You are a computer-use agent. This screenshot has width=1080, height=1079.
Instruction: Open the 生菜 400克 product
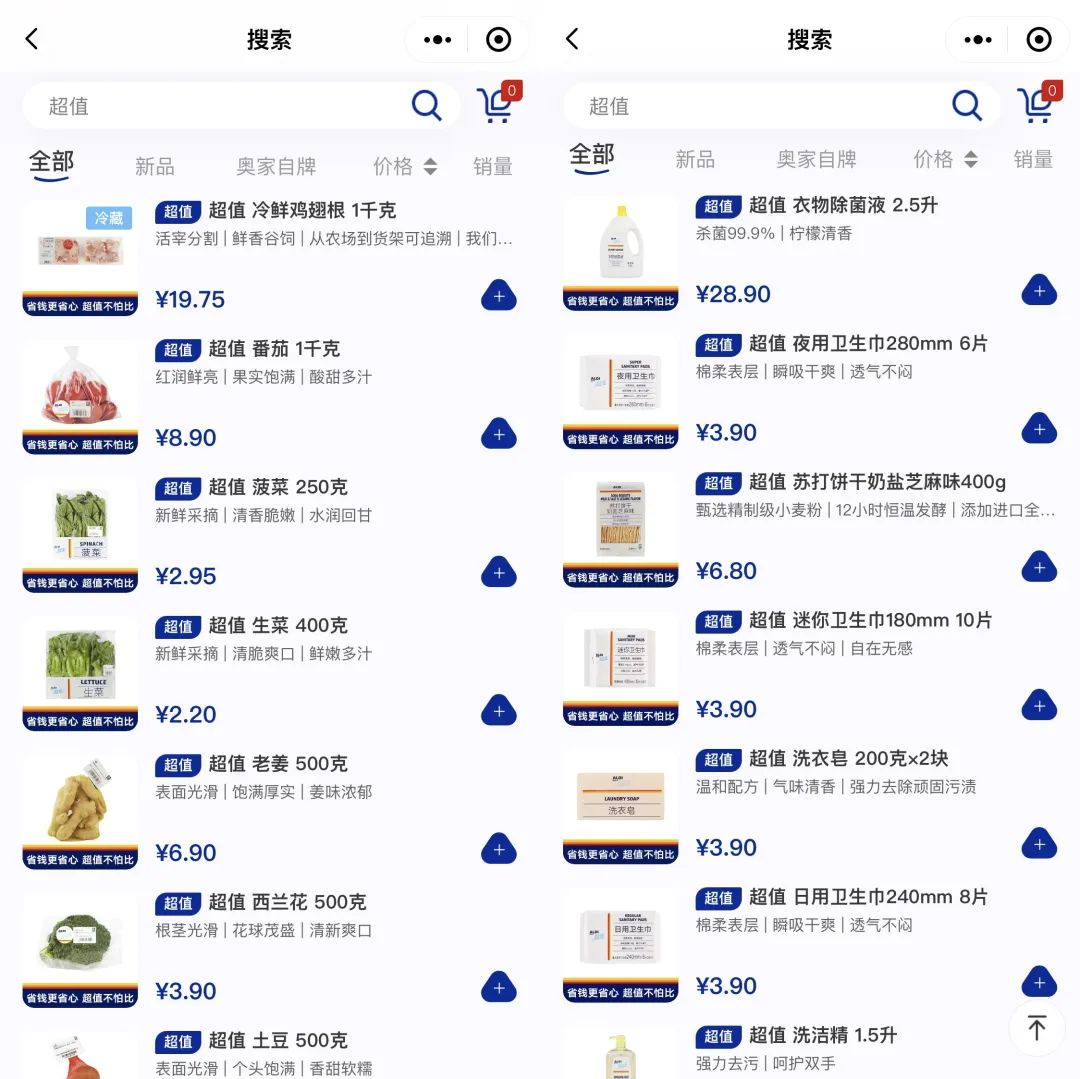(278, 626)
